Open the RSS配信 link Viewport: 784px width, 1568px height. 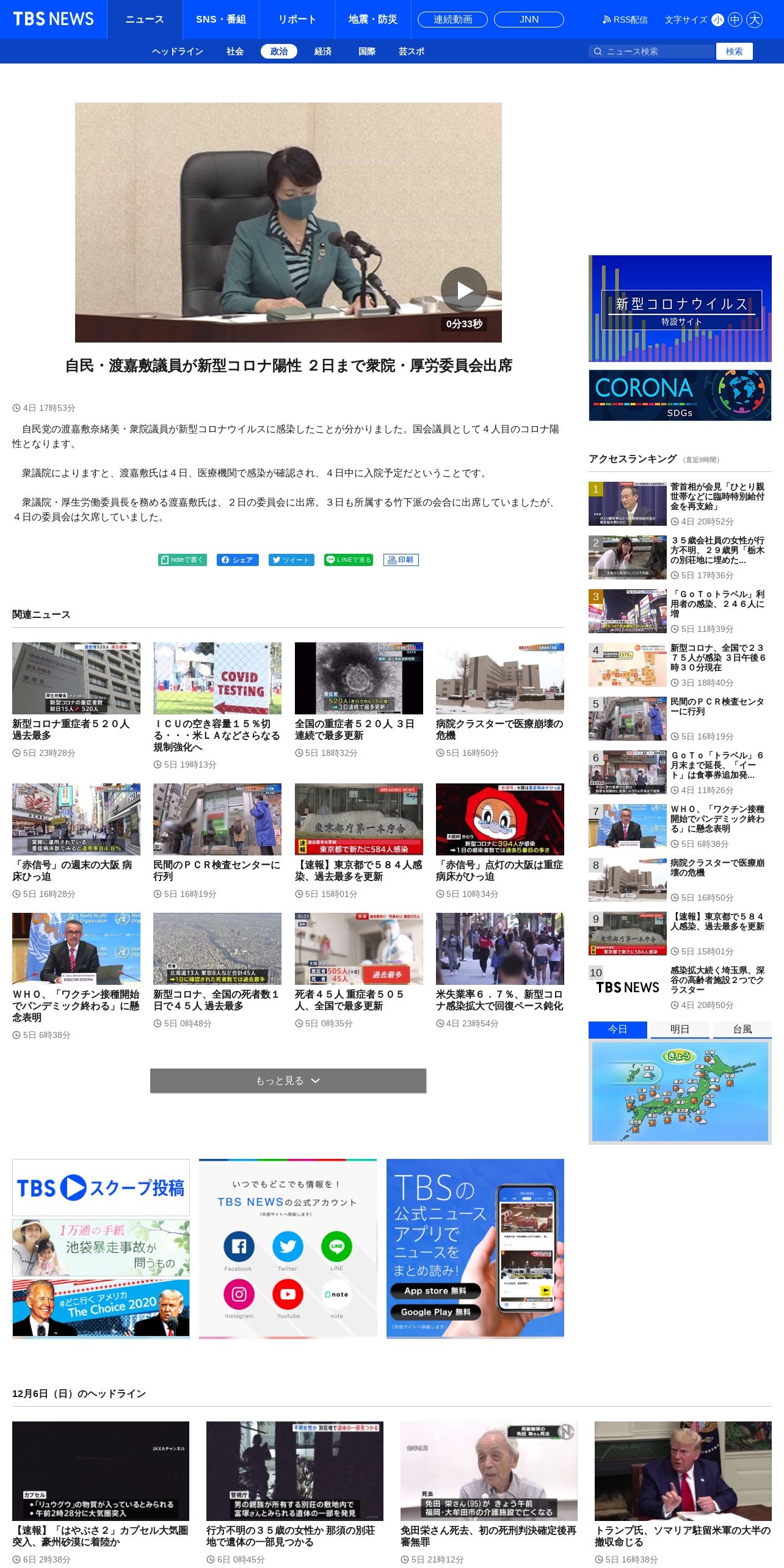(x=625, y=20)
